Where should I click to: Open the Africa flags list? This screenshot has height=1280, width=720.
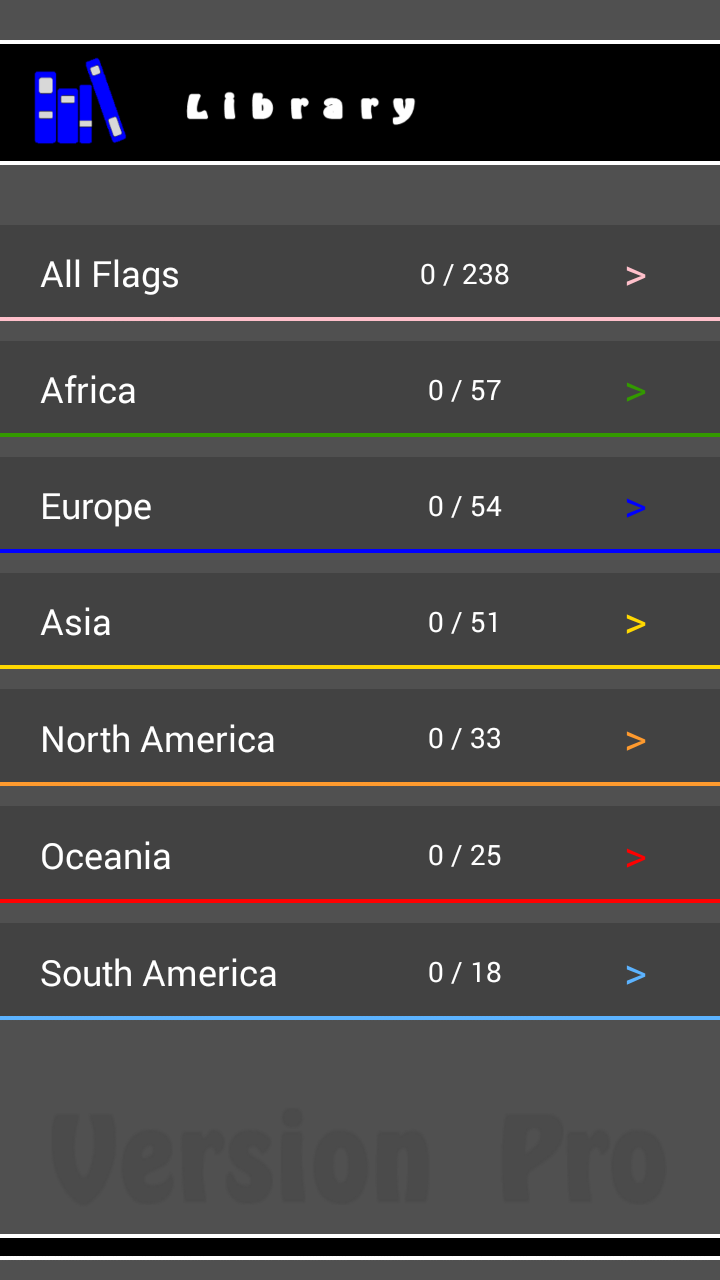[x=360, y=389]
